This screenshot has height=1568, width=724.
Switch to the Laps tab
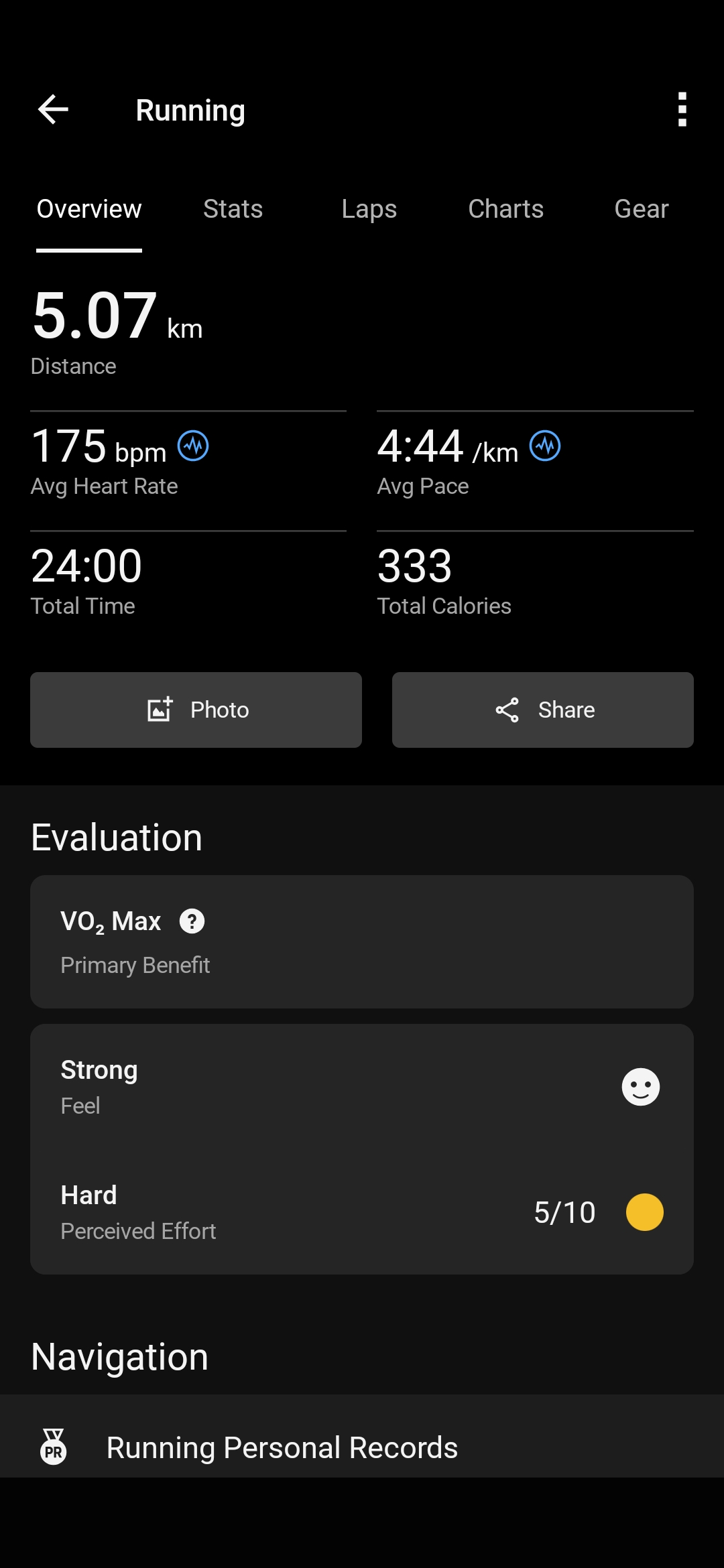pyautogui.click(x=369, y=209)
